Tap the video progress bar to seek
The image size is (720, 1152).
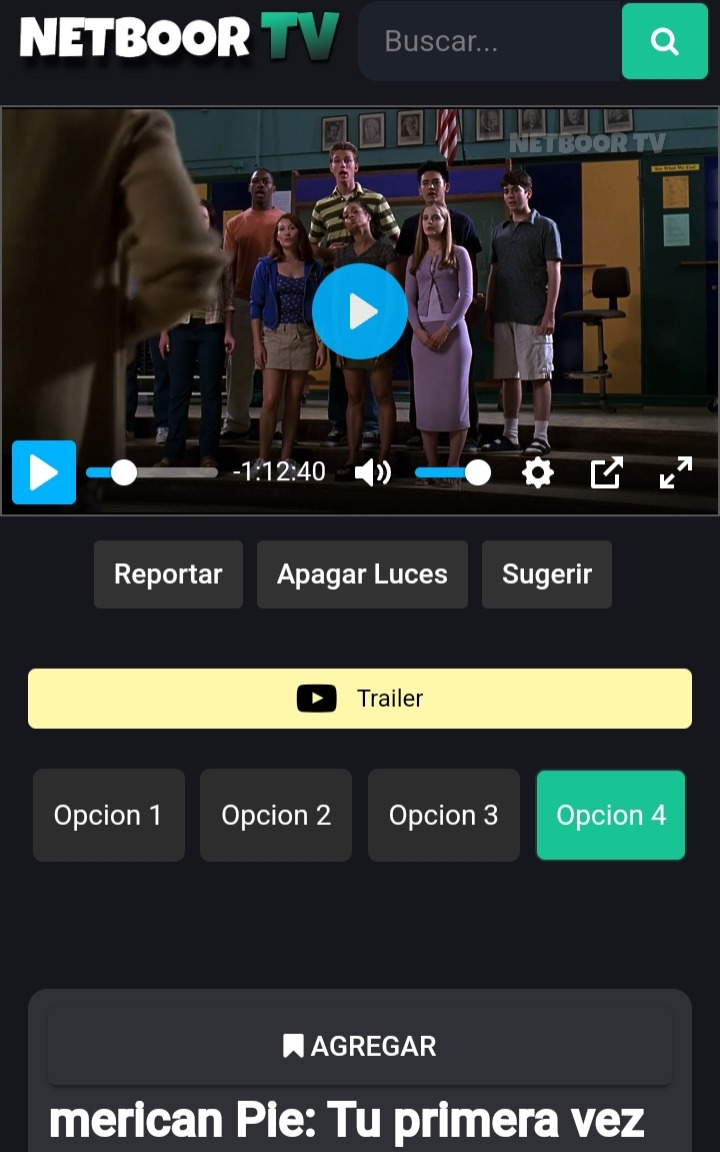[x=160, y=472]
